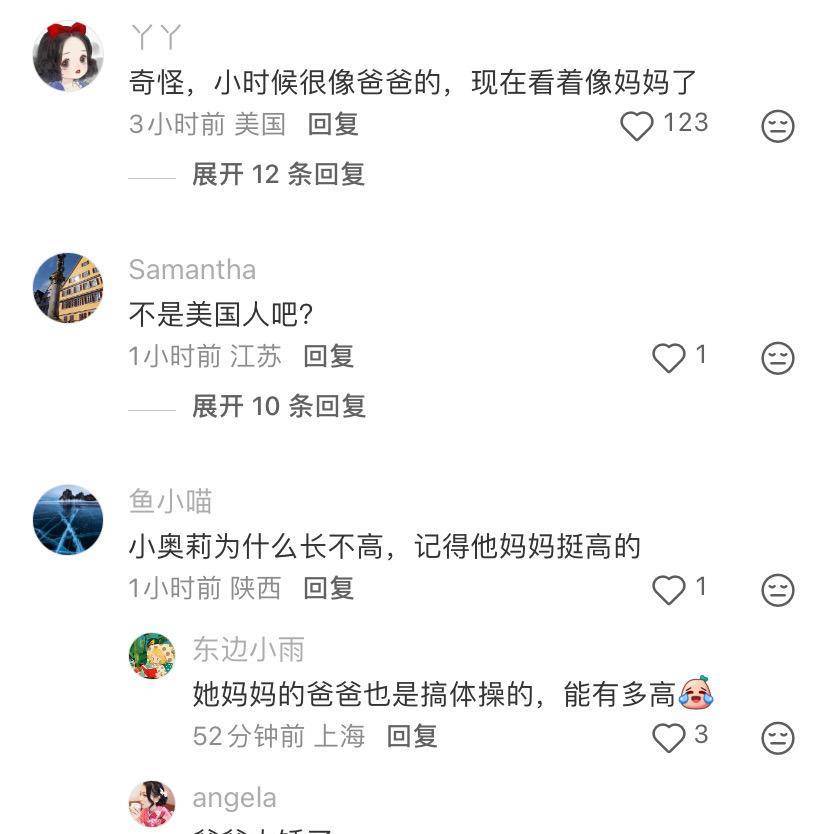Dislike the comment by 鱼小喵

778,590
